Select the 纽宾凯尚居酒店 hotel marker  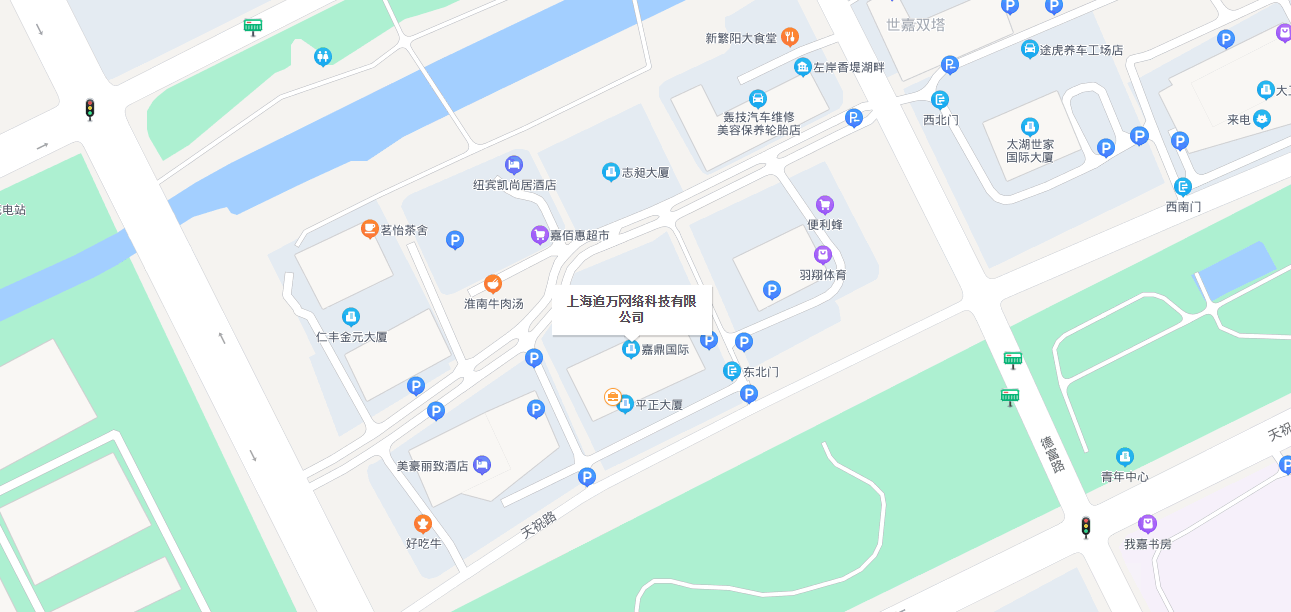514,165
